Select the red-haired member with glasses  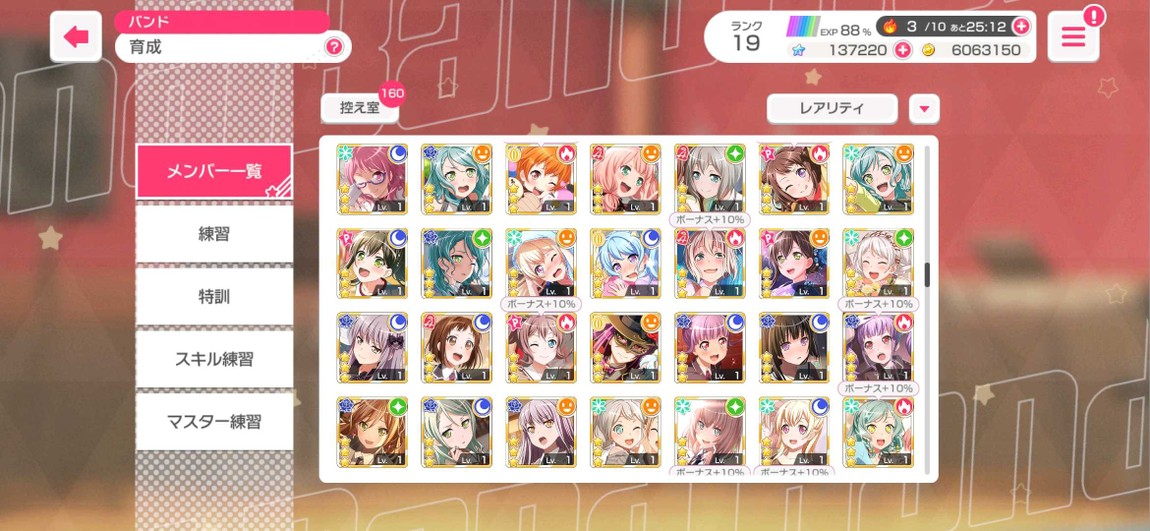[x=372, y=179]
